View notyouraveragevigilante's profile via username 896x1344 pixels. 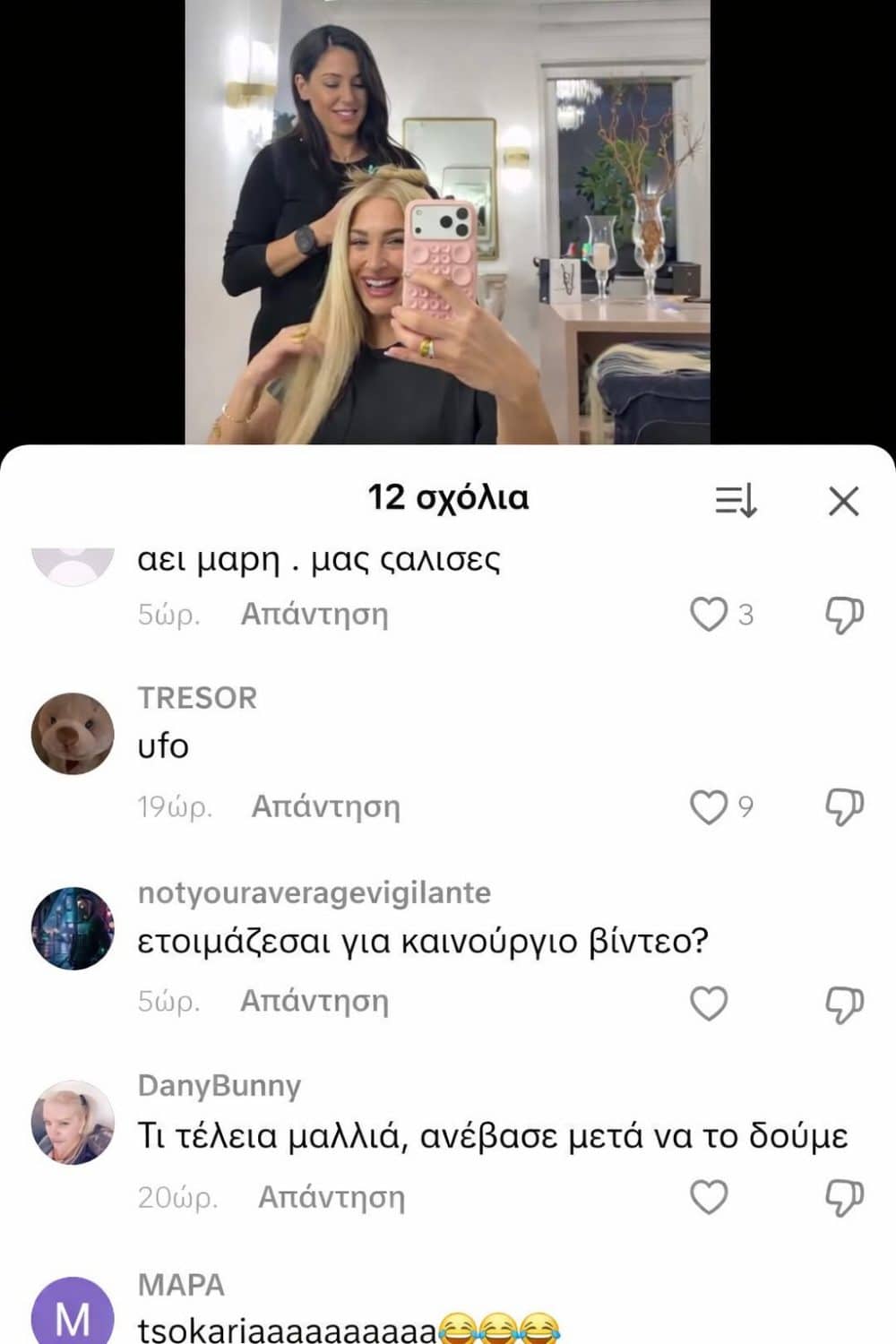coord(314,892)
